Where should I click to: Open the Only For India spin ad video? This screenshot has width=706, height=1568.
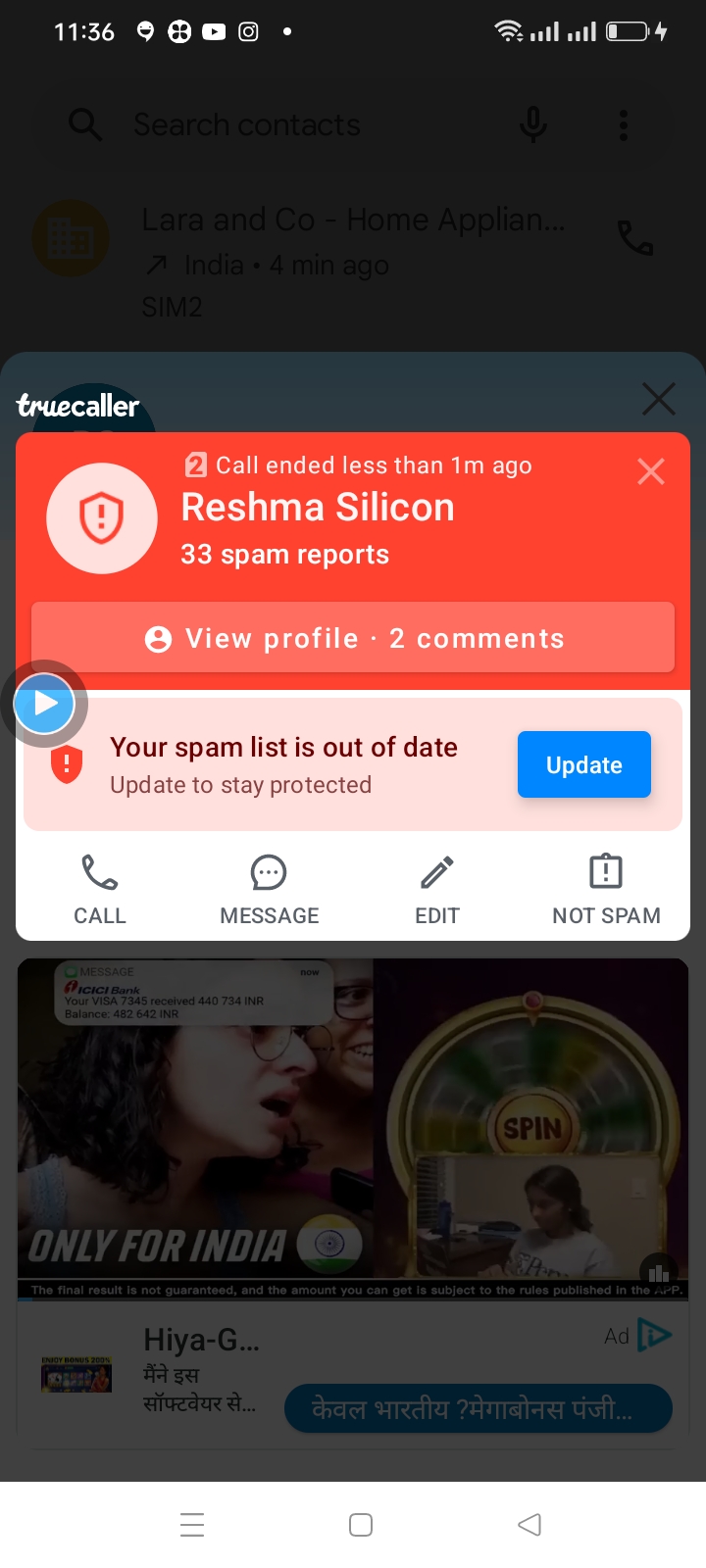[x=353, y=1129]
